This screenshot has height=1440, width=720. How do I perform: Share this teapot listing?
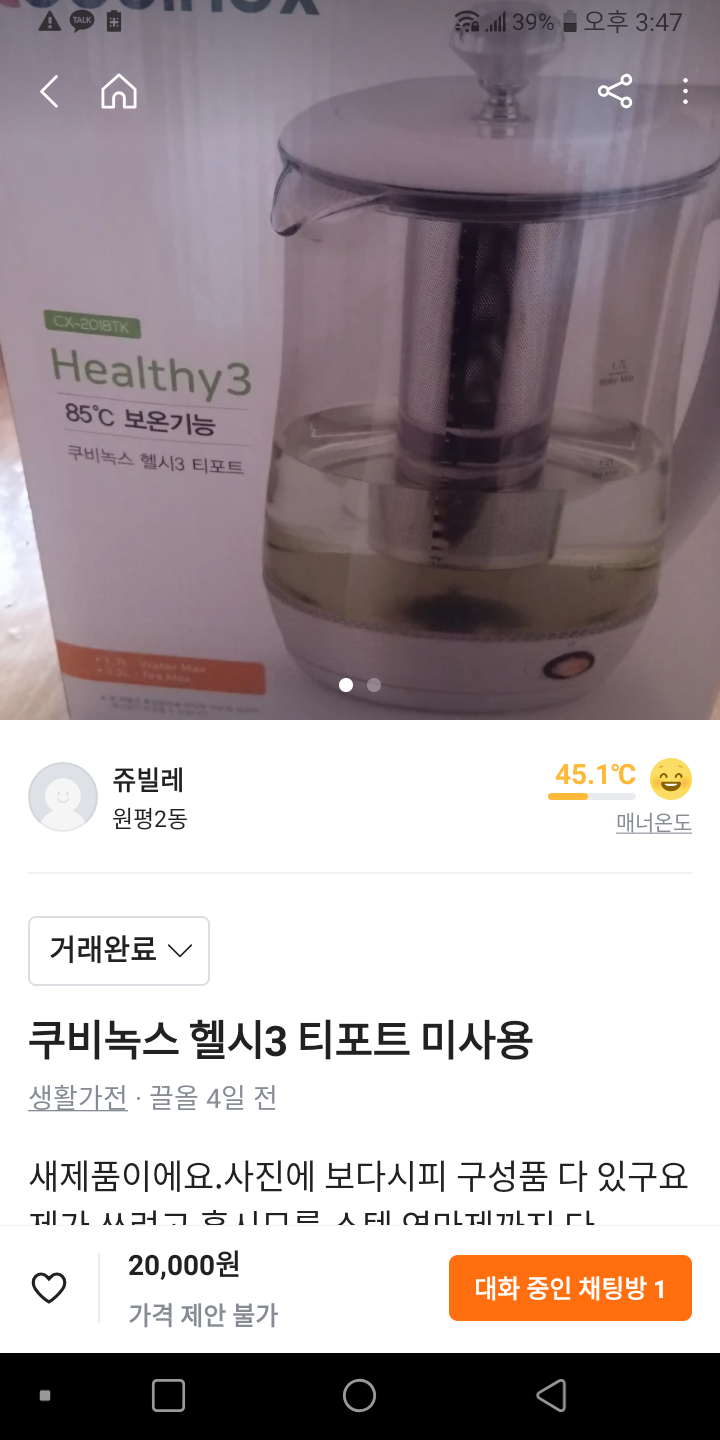coord(615,92)
